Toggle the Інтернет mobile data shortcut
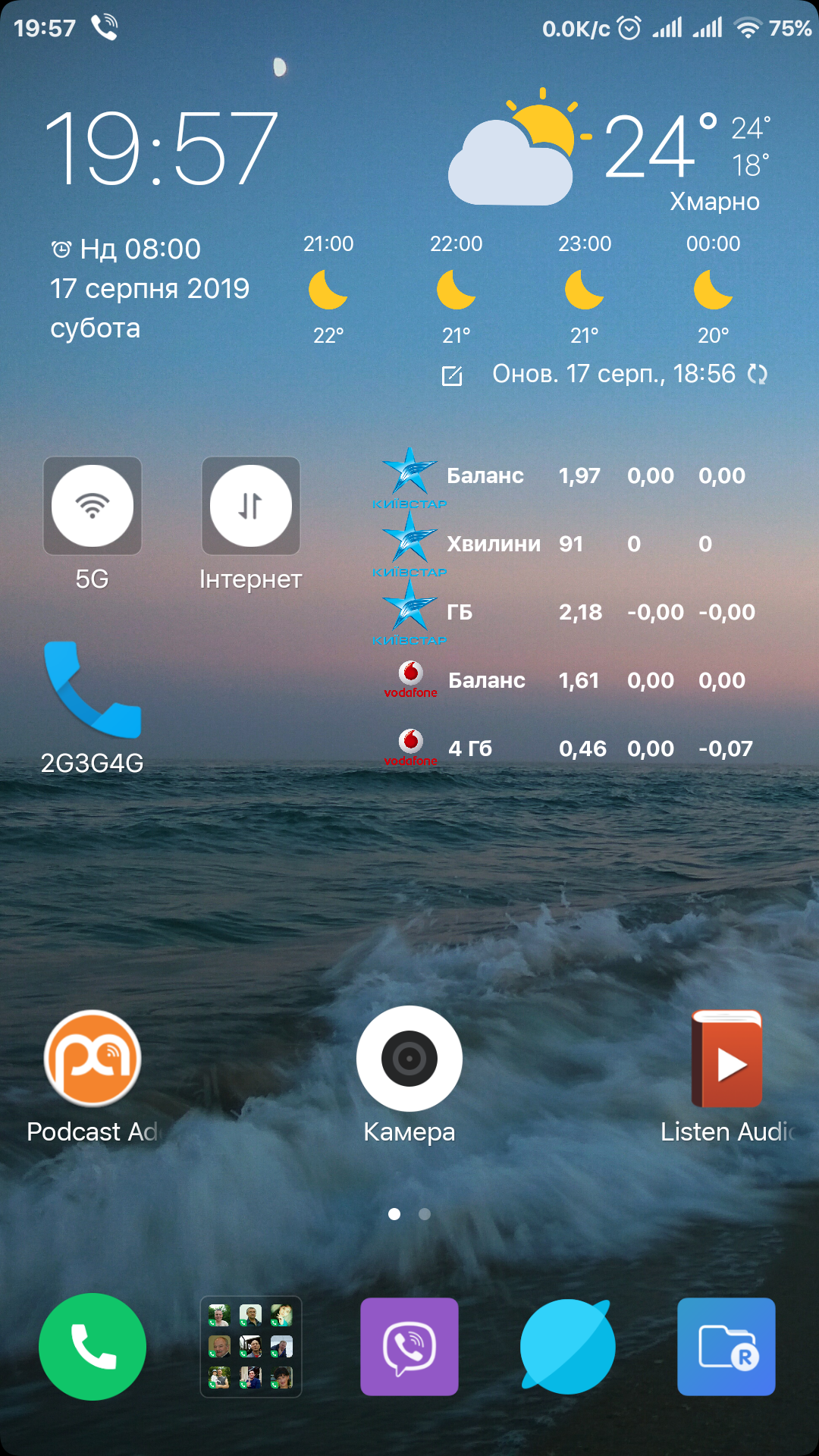Viewport: 819px width, 1456px height. [x=250, y=506]
